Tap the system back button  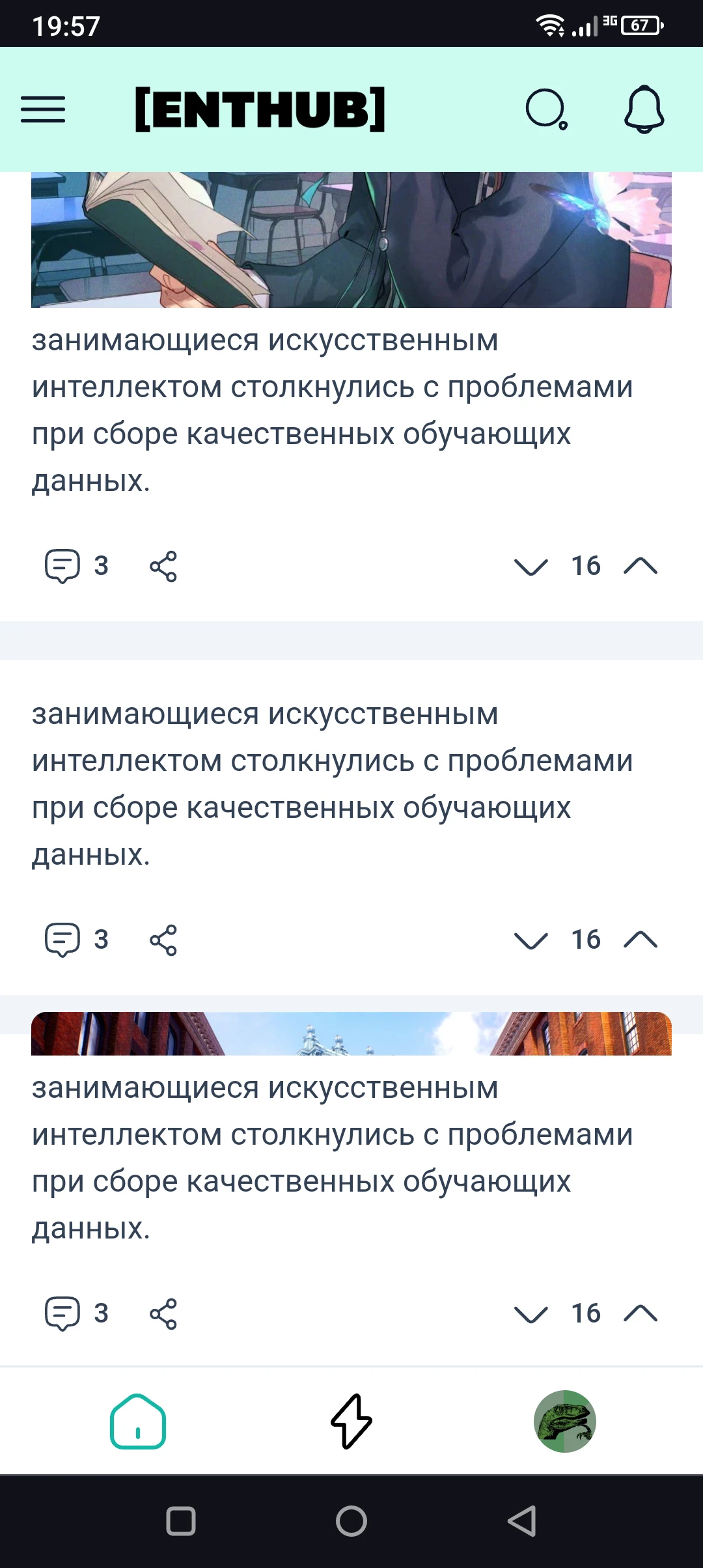click(522, 1521)
